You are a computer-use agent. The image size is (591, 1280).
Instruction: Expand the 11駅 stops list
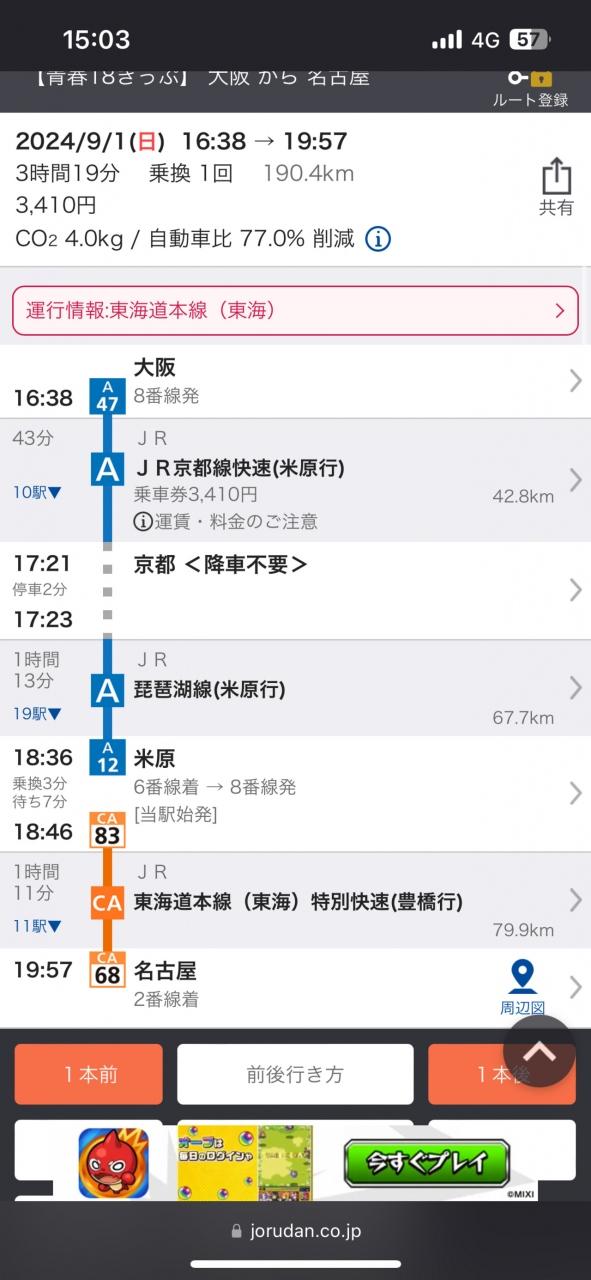pyautogui.click(x=37, y=926)
